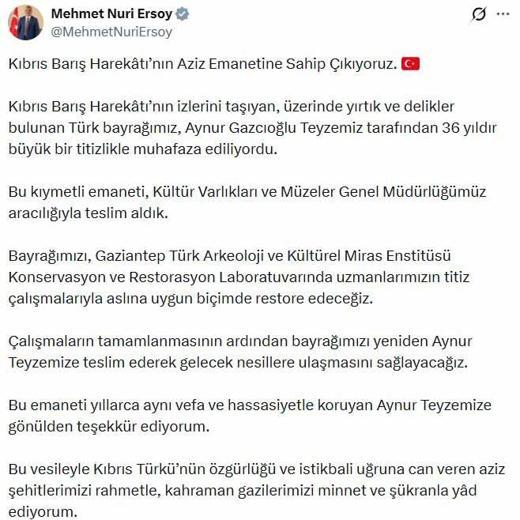Tap the Grok icon beside the menu
Image resolution: width=520 pixels, height=520 pixels.
479,14
